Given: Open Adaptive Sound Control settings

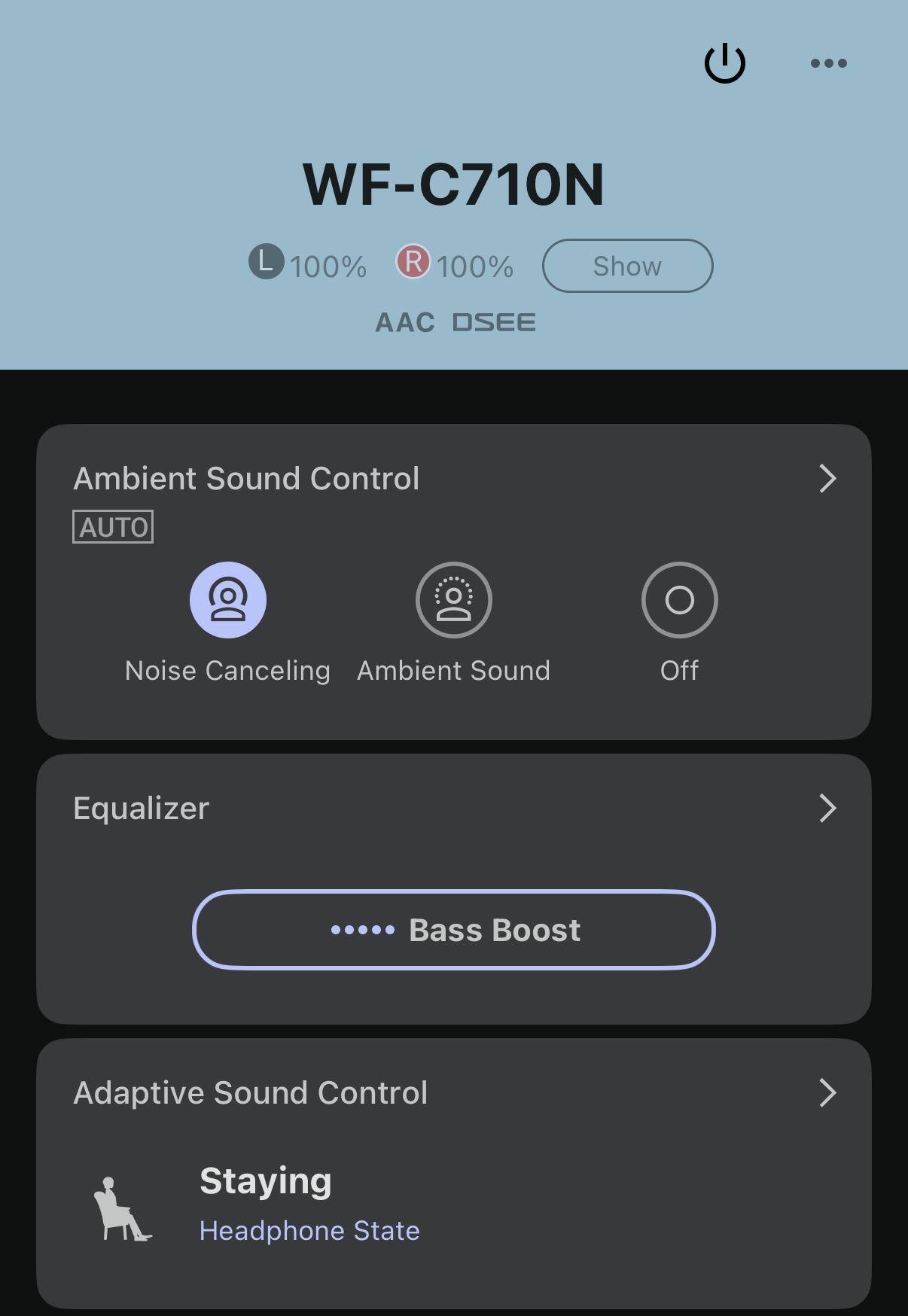Looking at the screenshot, I should coord(827,1093).
